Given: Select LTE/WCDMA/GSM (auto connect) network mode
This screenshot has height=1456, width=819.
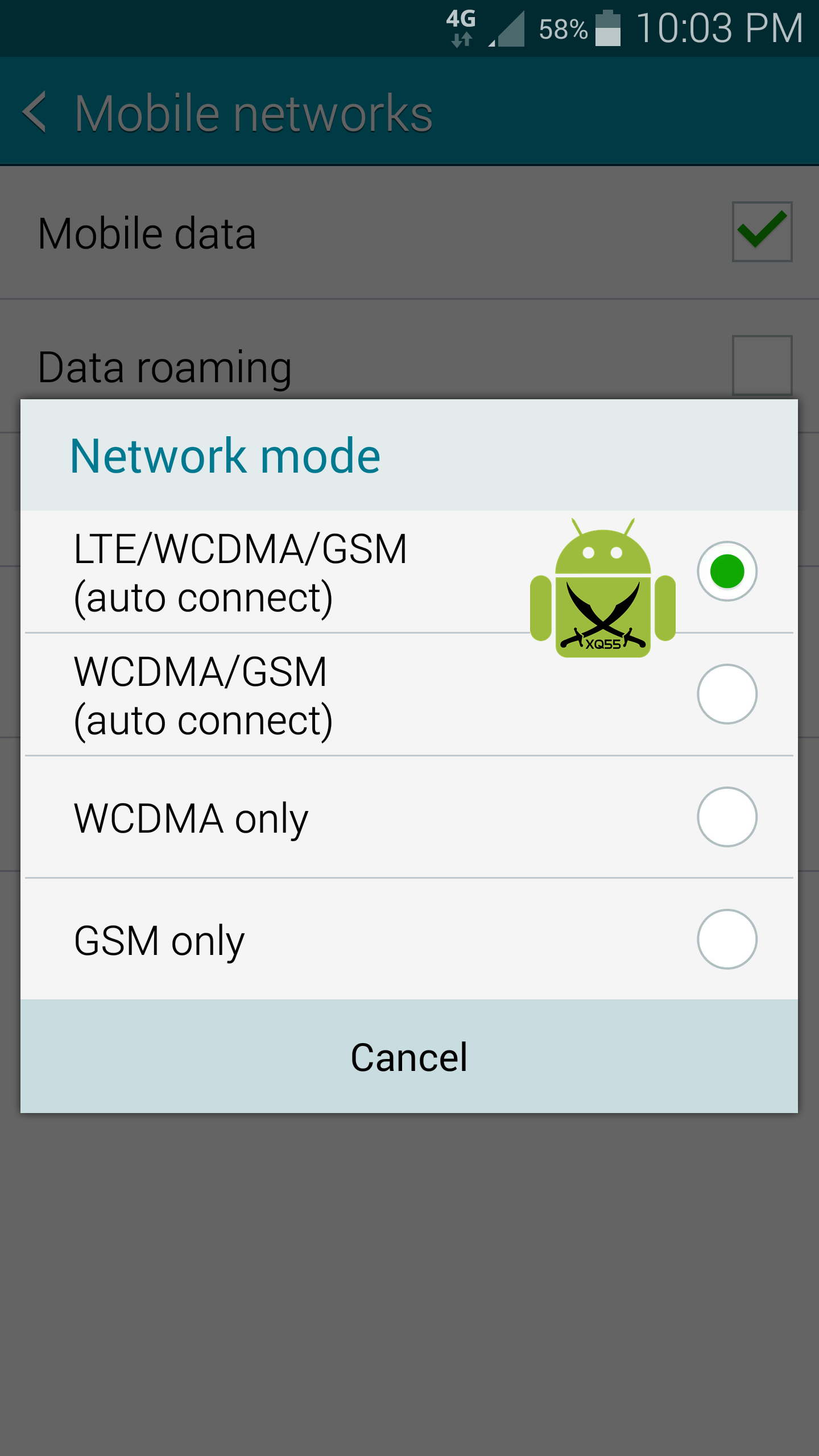Looking at the screenshot, I should coord(726,571).
